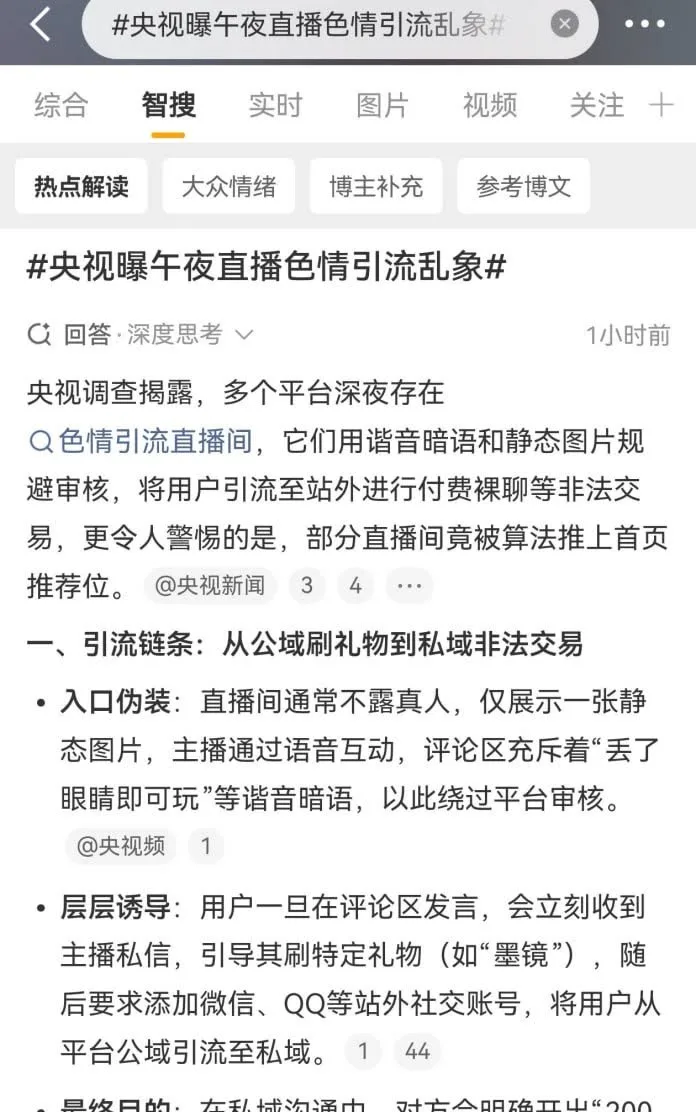Go back using the top-left arrow

coord(40,25)
